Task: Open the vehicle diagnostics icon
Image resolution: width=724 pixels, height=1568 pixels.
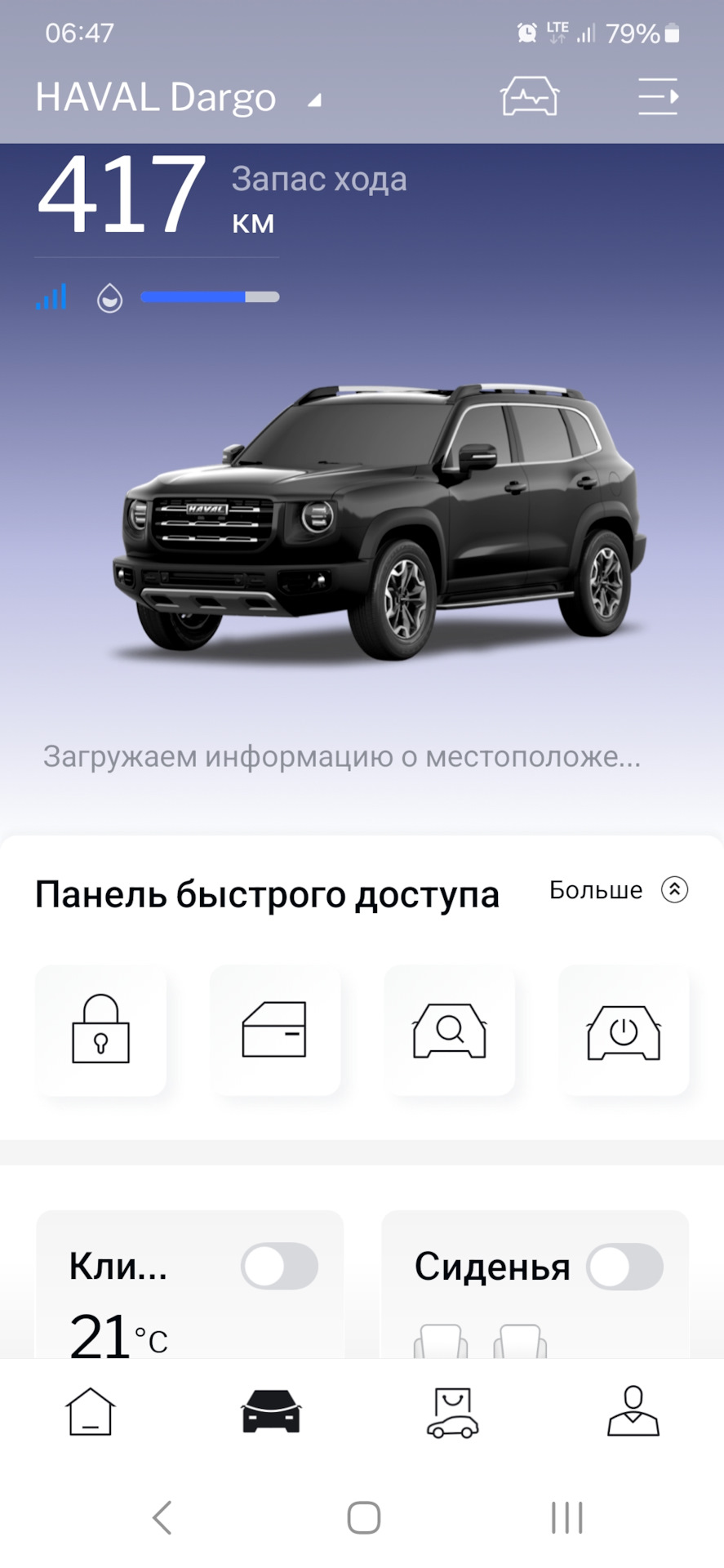Action: tap(530, 96)
